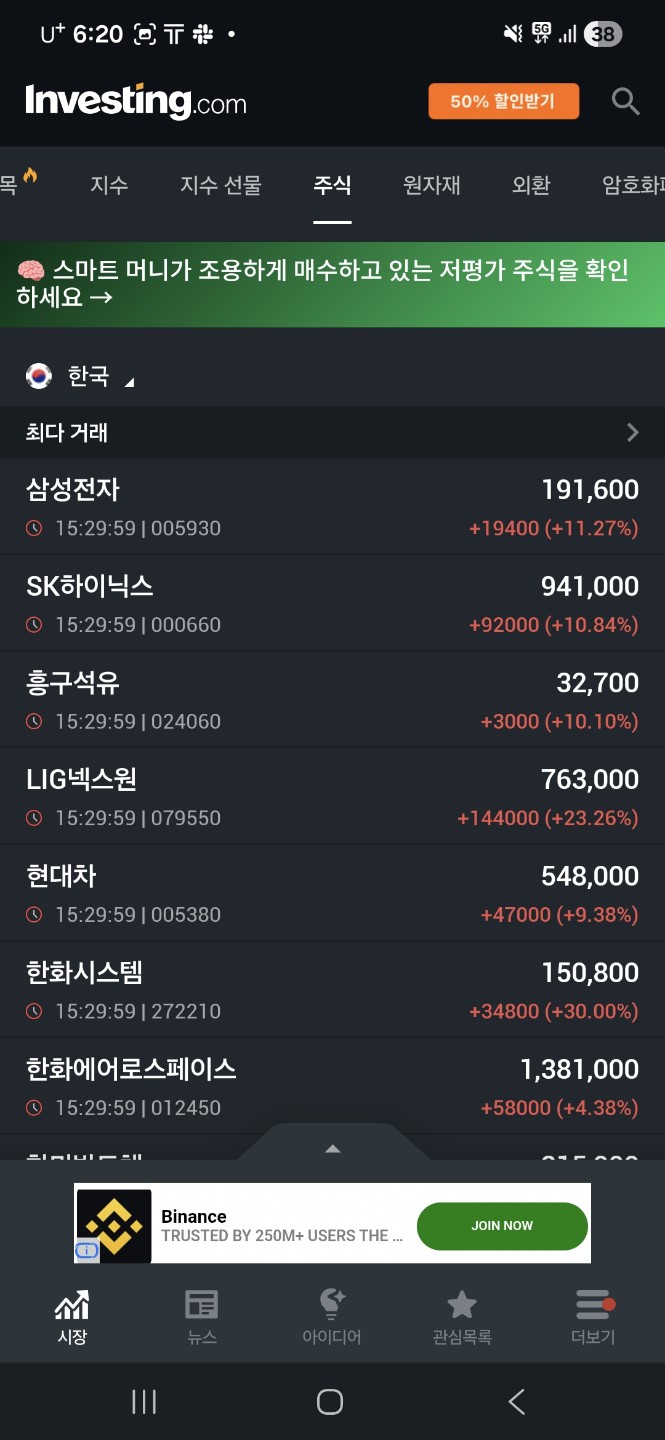Open the 관심목록 bottom tab
Image resolution: width=665 pixels, height=1440 pixels.
tap(461, 1316)
